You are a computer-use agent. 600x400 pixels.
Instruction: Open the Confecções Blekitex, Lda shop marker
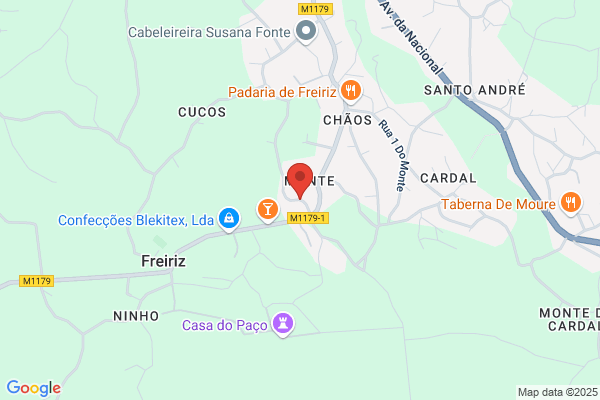[229, 219]
